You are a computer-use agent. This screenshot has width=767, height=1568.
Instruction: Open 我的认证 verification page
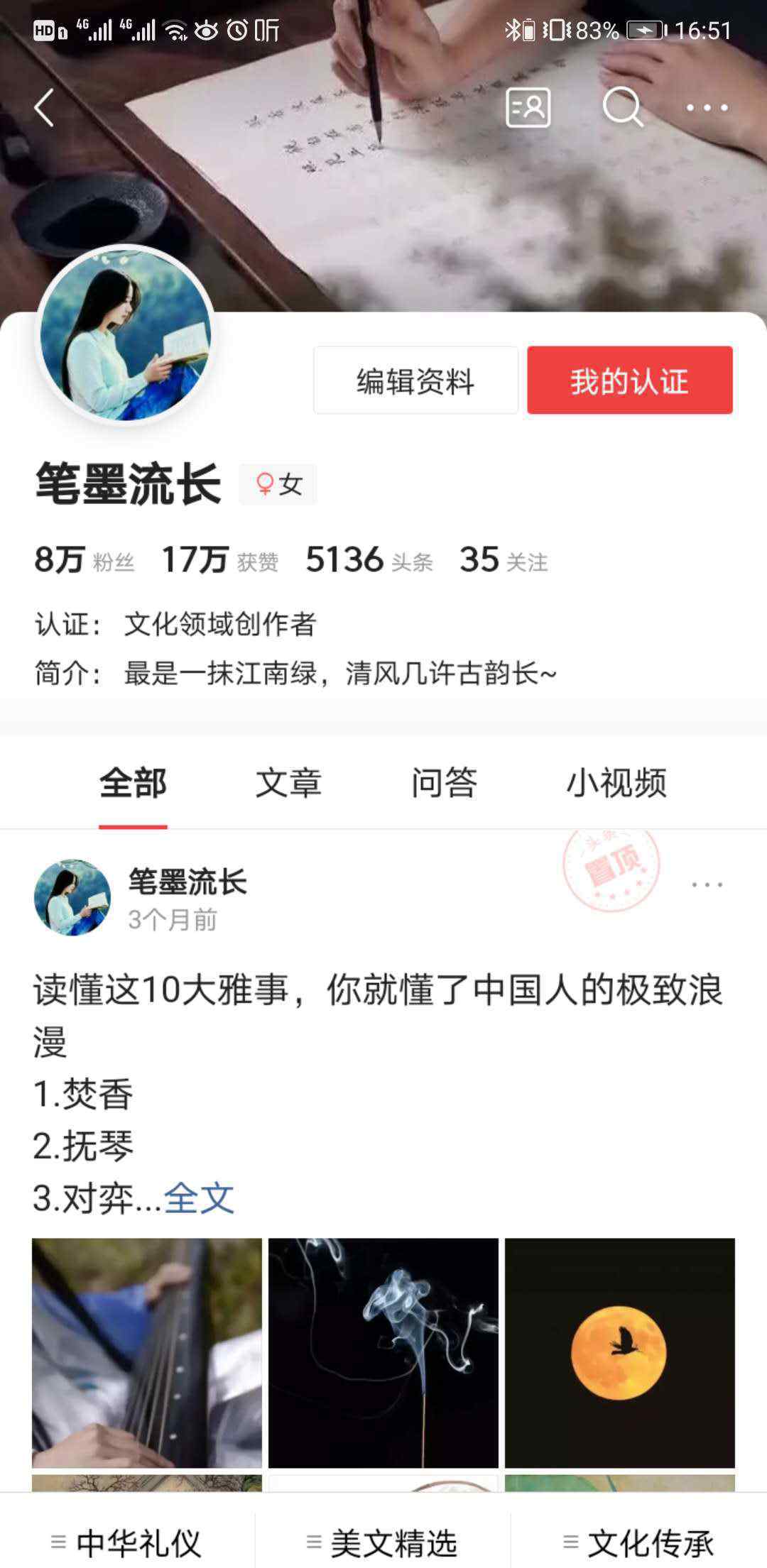629,381
